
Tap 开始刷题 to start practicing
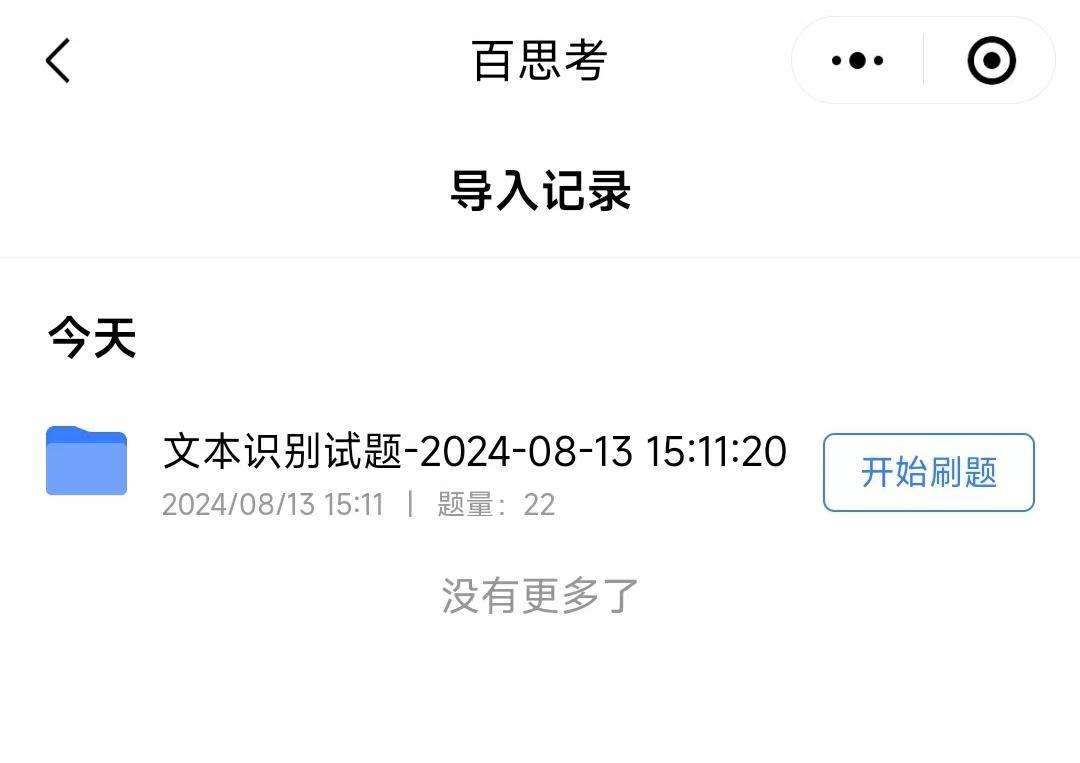928,472
